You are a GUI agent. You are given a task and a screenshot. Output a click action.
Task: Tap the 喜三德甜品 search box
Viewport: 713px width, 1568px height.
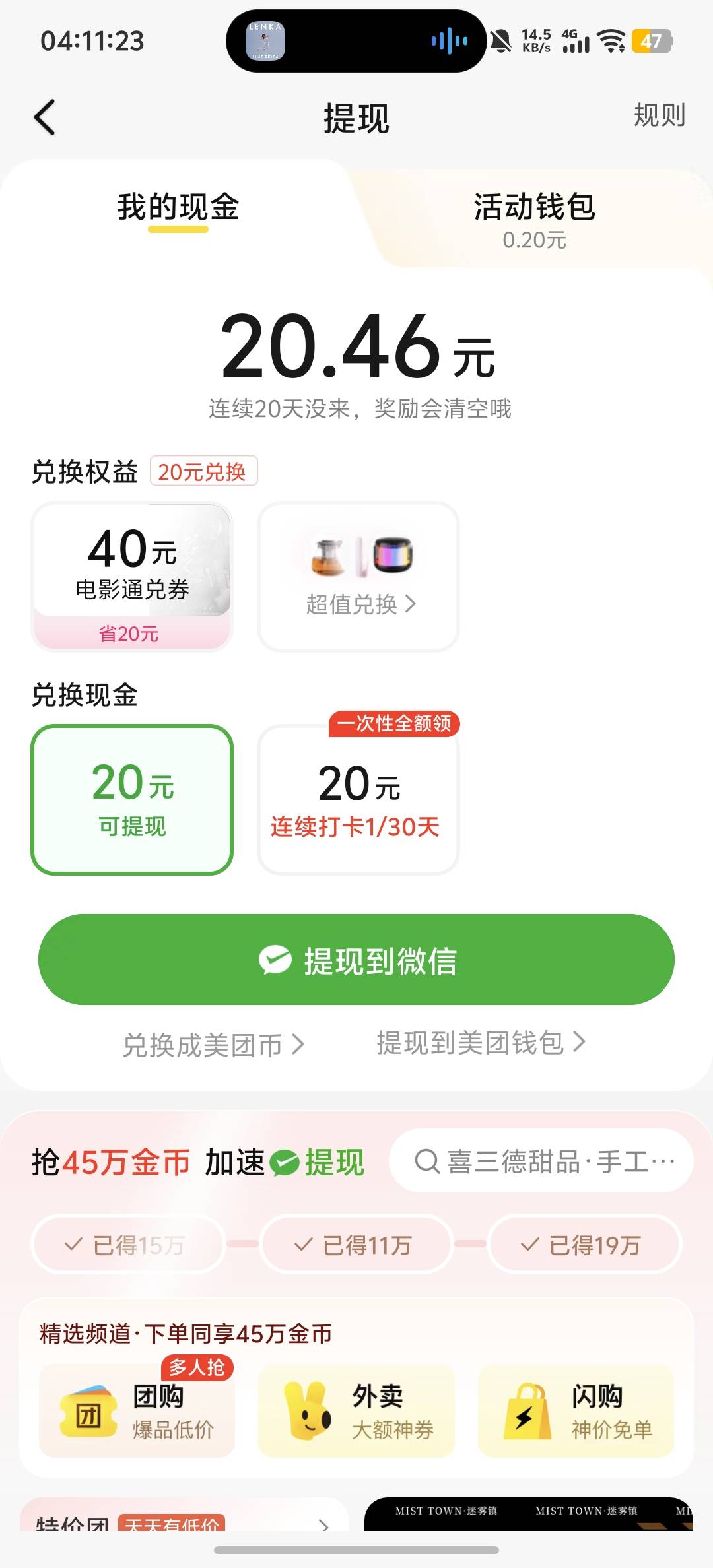541,1161
